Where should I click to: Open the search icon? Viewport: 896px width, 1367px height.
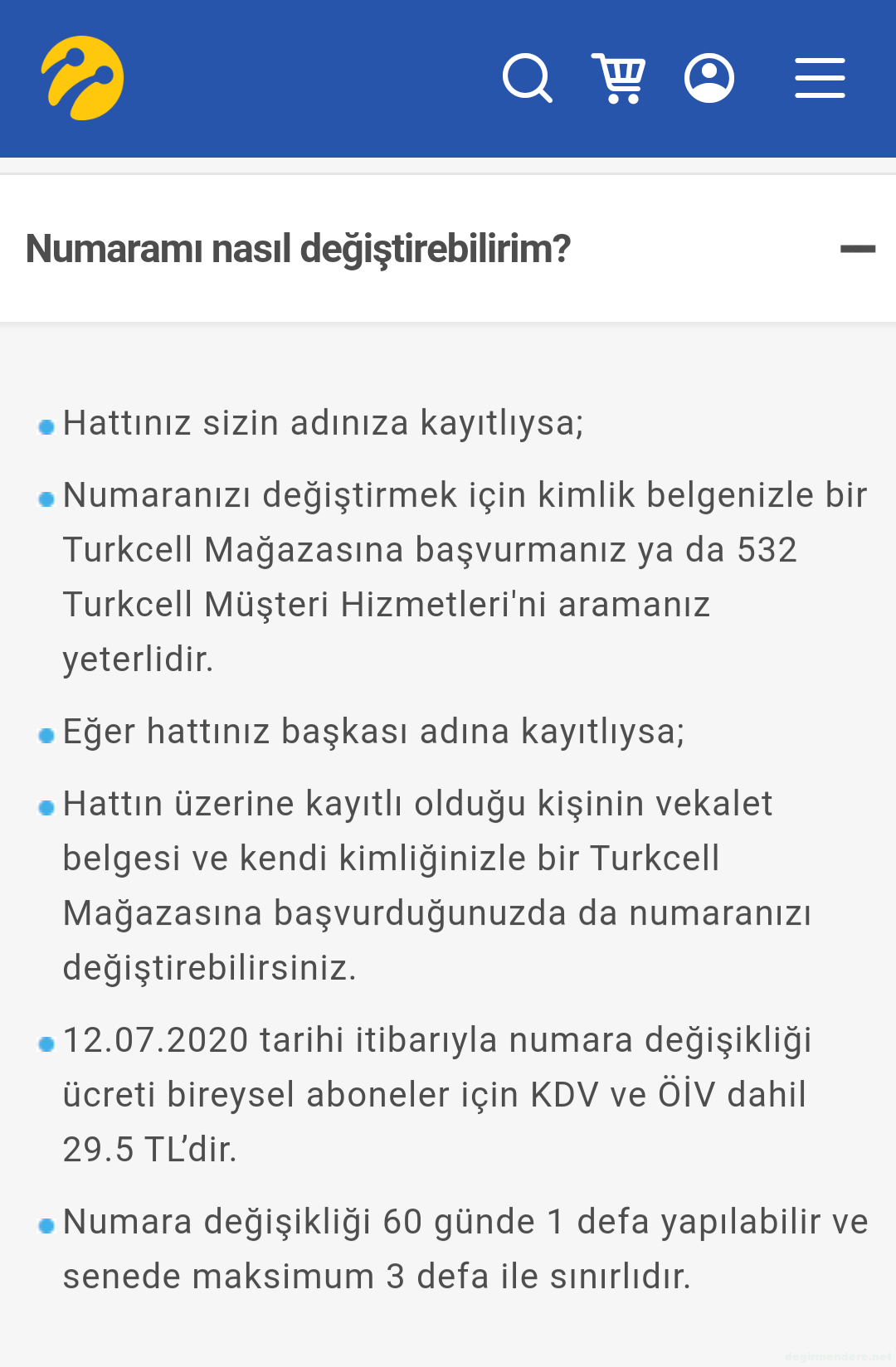pos(527,78)
